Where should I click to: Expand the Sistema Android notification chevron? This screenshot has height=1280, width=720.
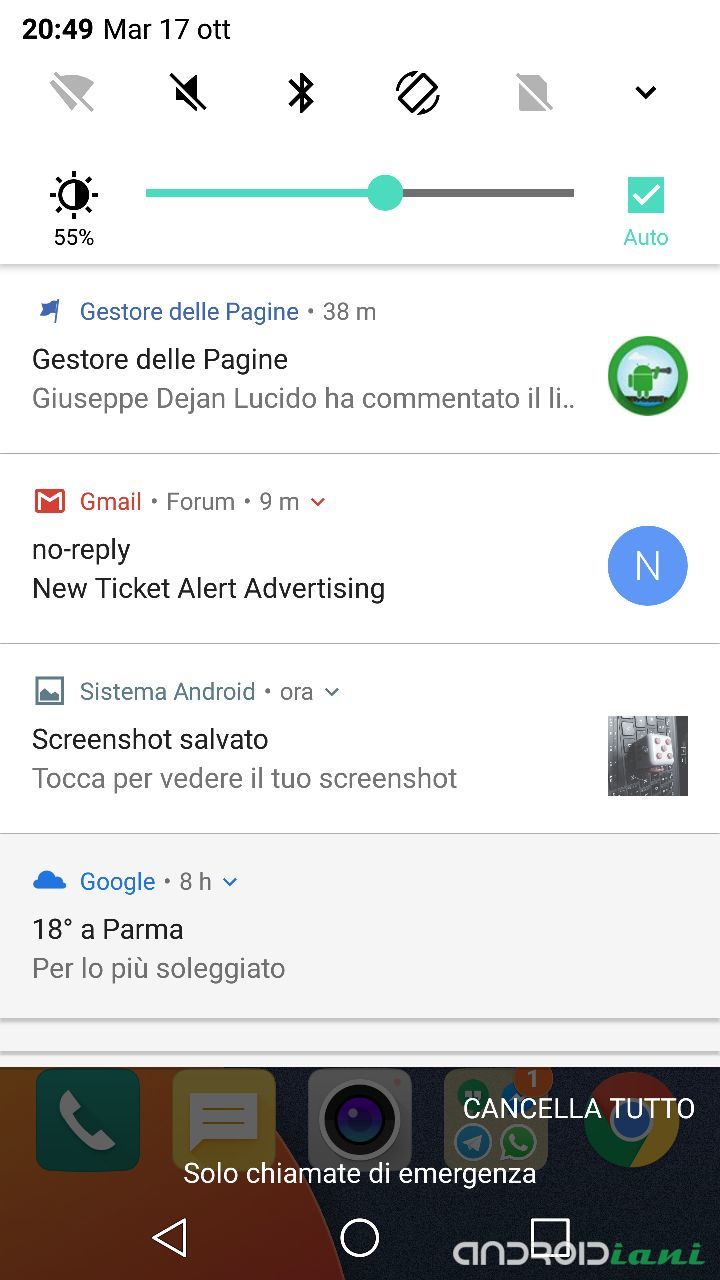(x=332, y=692)
